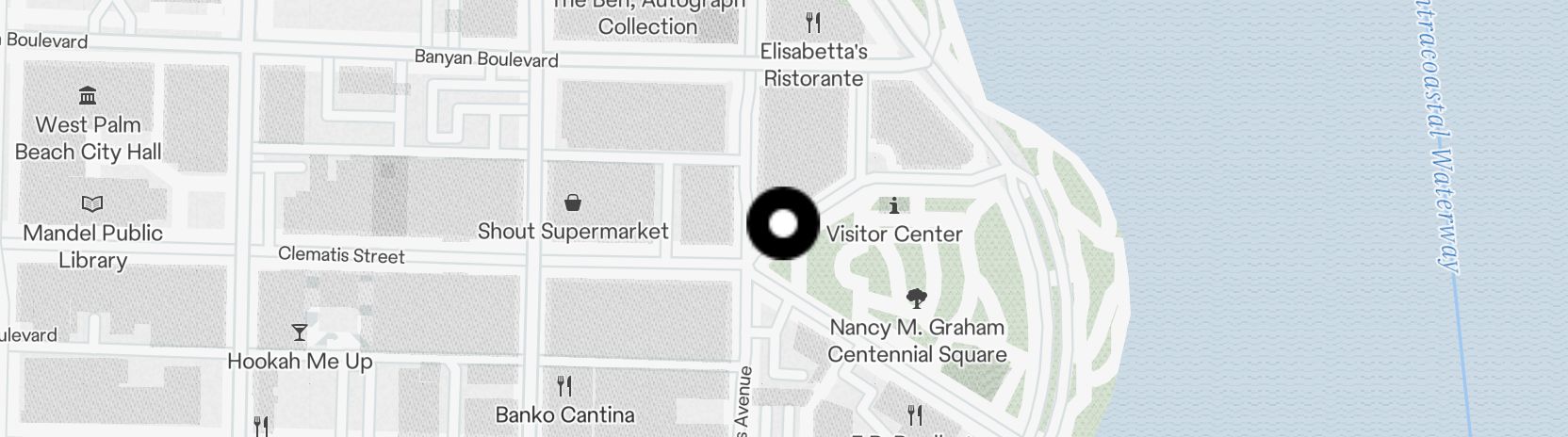Open Shout Supermarket place marker
1568x437 pixels.
[x=572, y=202]
